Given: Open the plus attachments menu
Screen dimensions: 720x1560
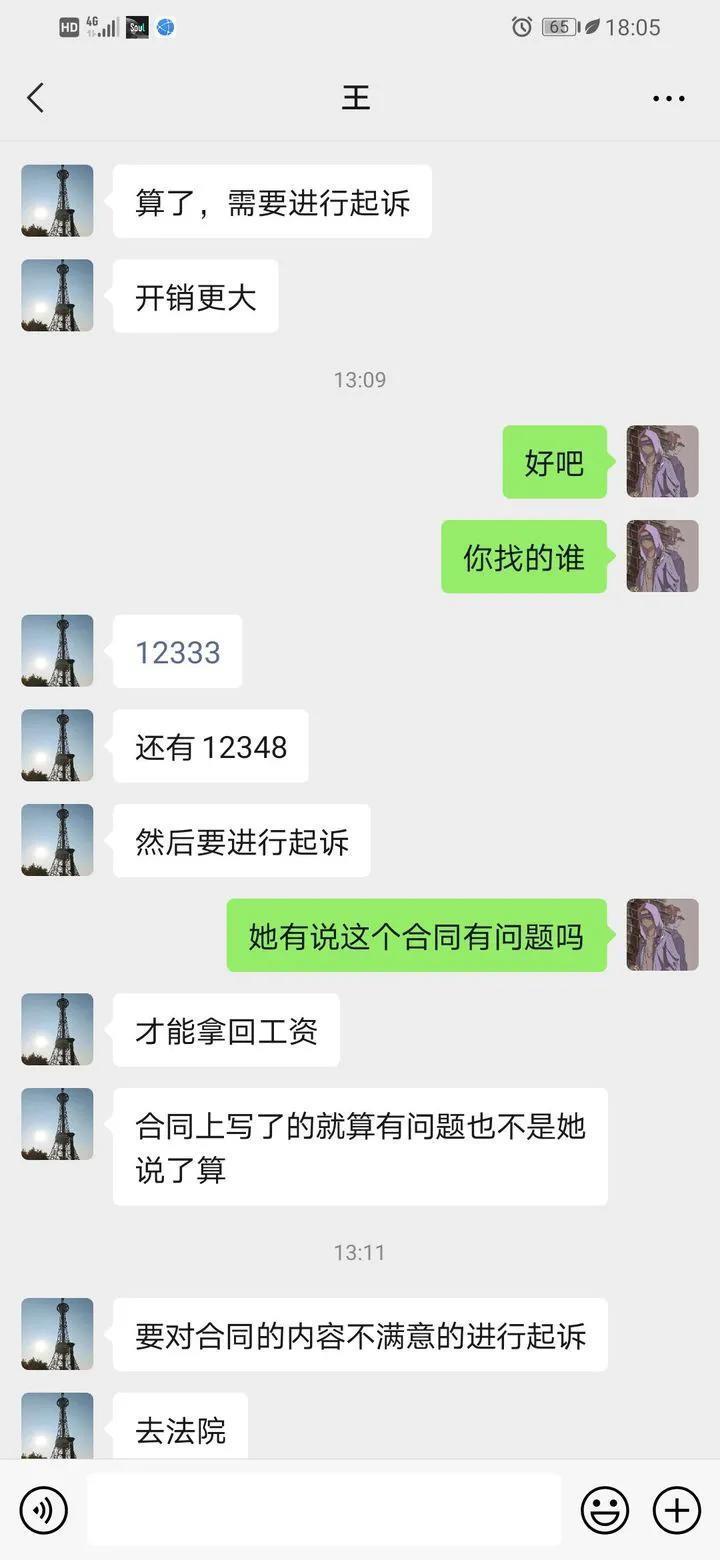Looking at the screenshot, I should pos(677,1509).
